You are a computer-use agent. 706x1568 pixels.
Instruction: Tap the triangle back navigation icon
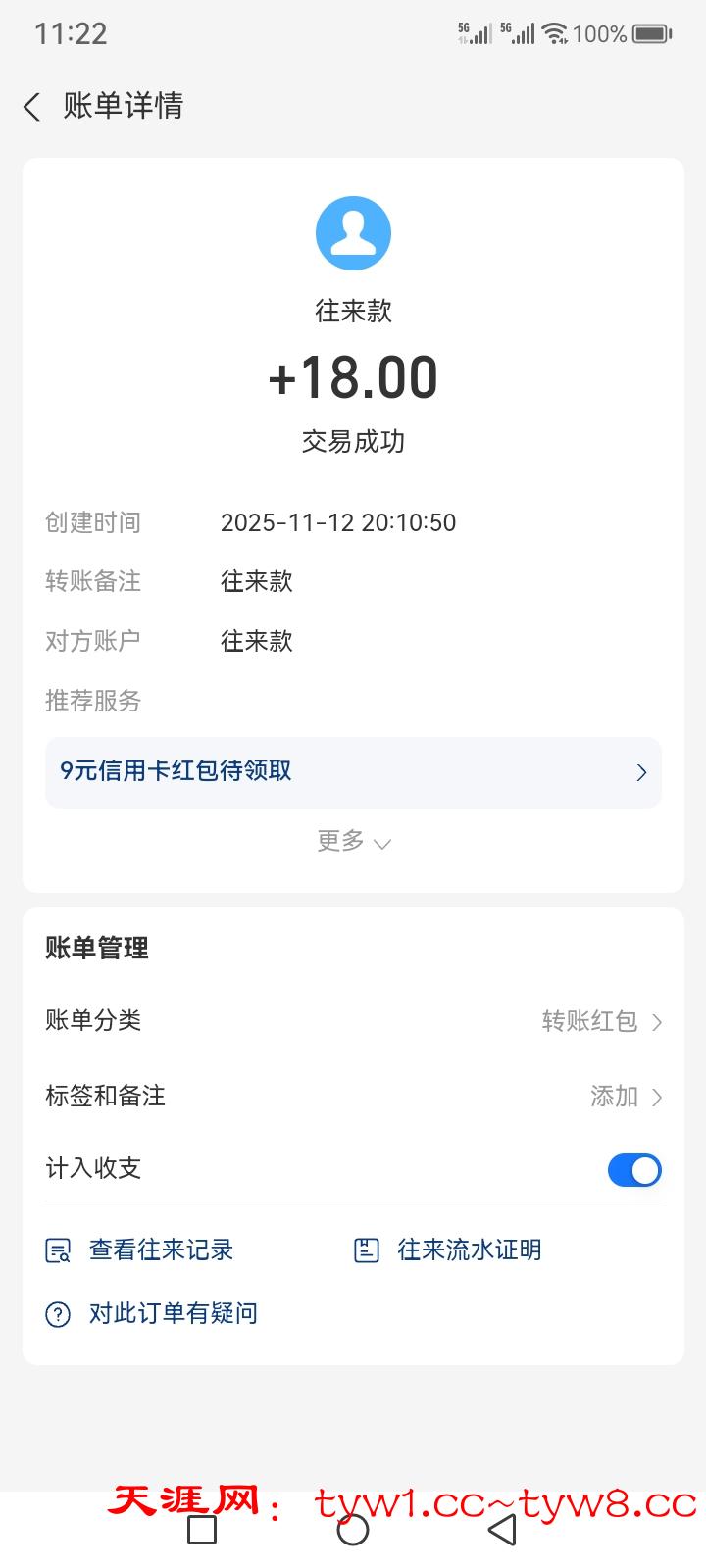pos(502,1528)
